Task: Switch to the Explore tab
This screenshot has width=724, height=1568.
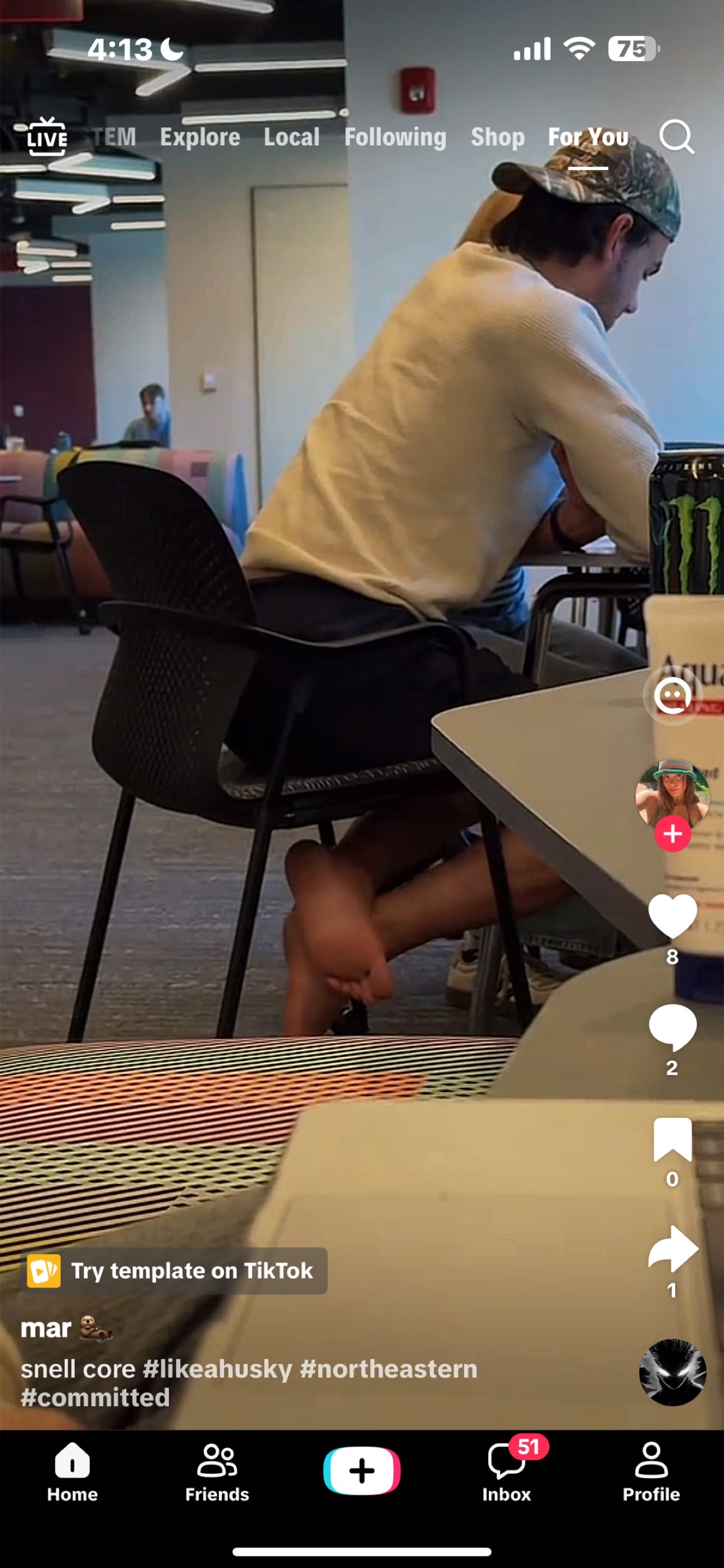Action: 200,138
